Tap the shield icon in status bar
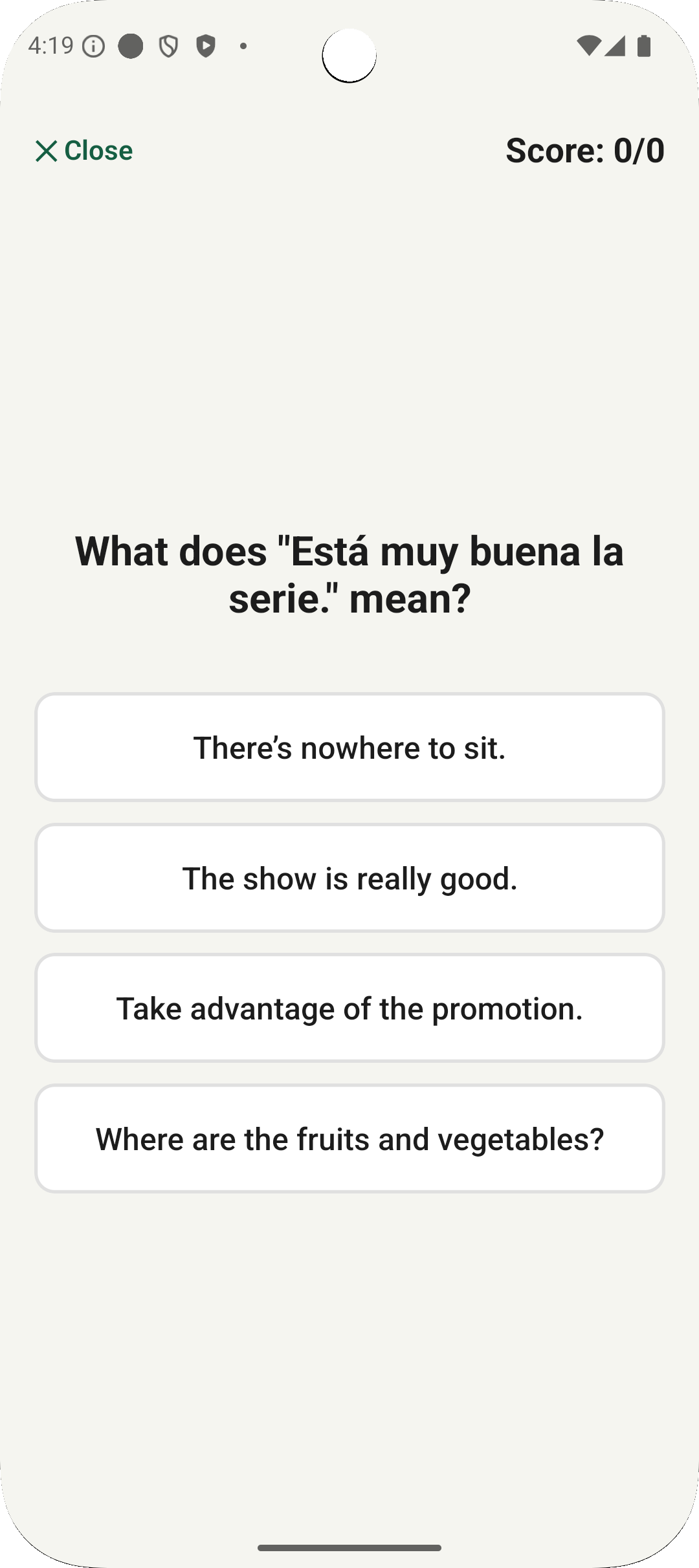This screenshot has width=699, height=1568. click(x=168, y=47)
